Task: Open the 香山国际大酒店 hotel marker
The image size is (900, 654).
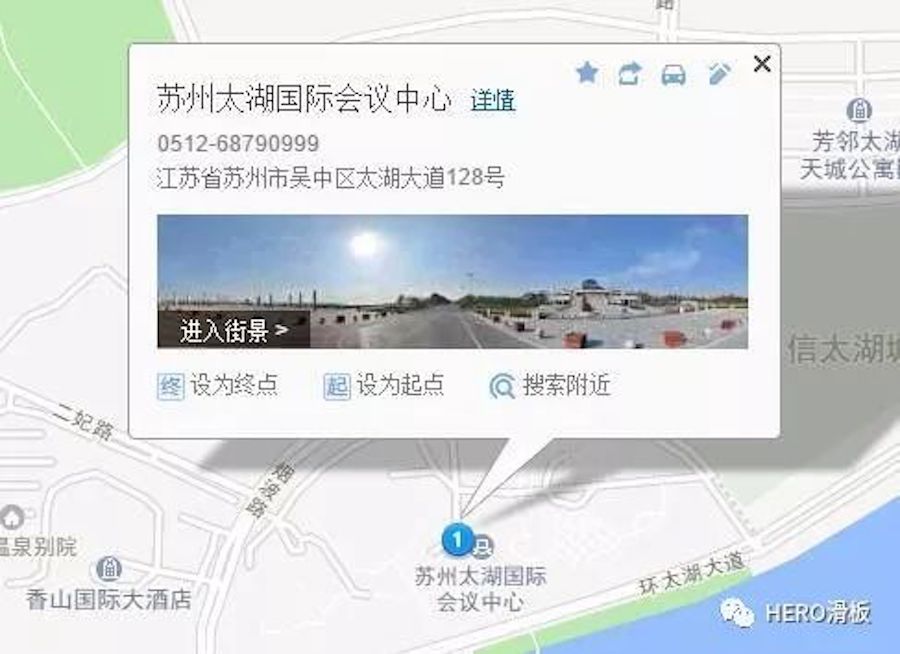Action: (108, 572)
